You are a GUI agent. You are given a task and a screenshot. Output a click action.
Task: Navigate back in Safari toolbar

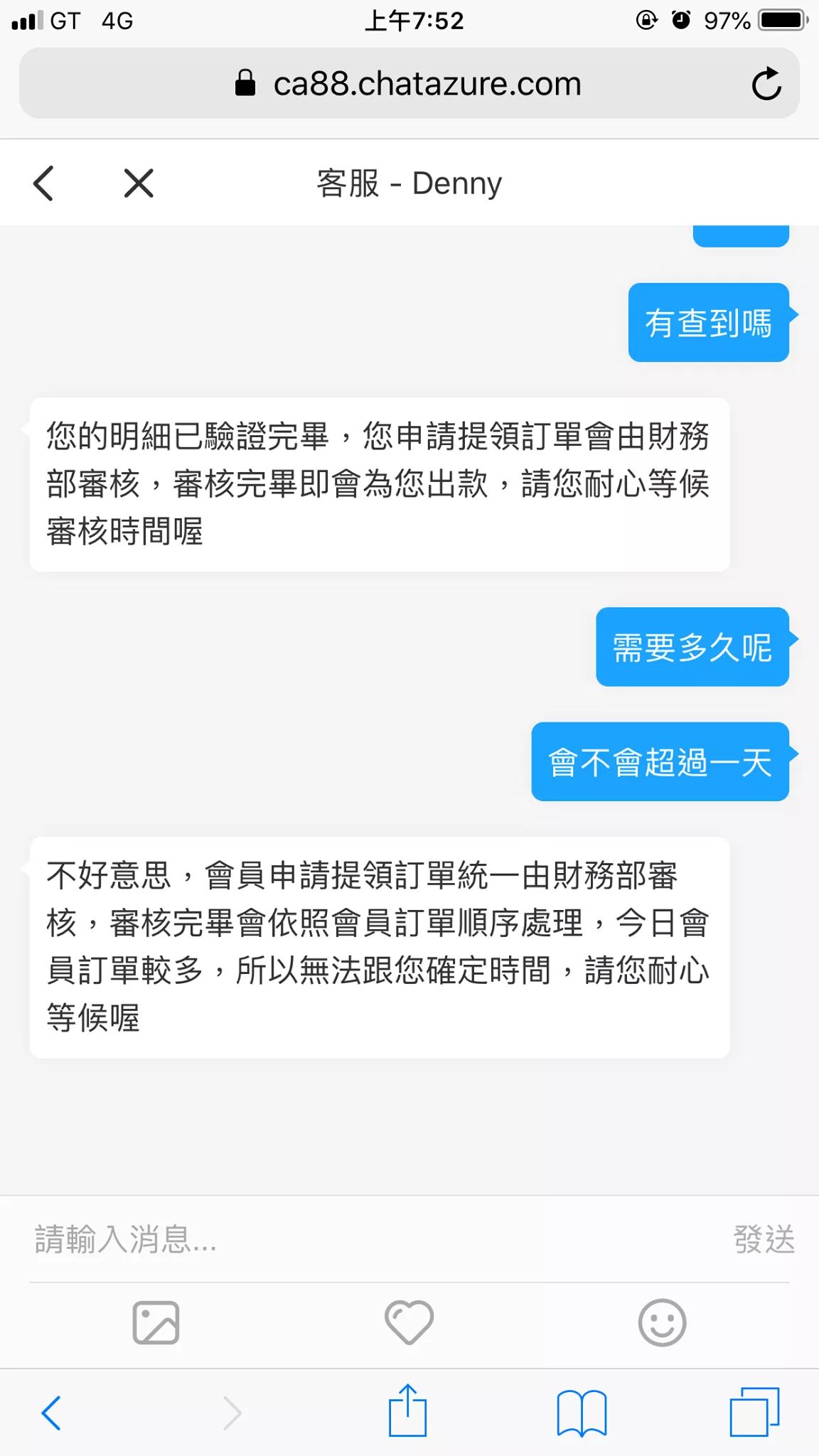[51, 1412]
